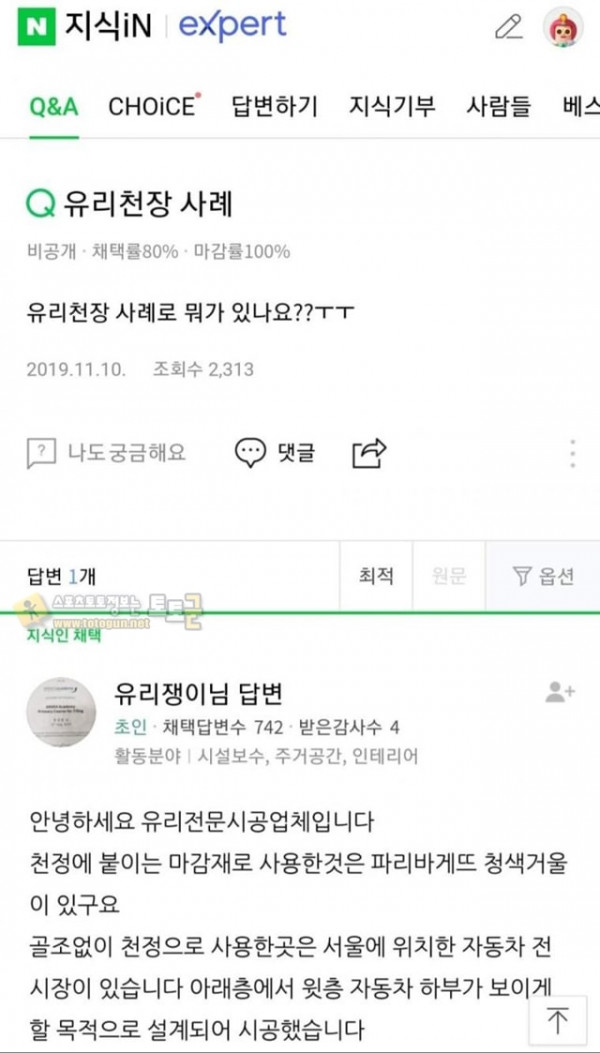Image resolution: width=600 pixels, height=1053 pixels.
Task: Open 댓글 comments for the question
Action: (275, 453)
